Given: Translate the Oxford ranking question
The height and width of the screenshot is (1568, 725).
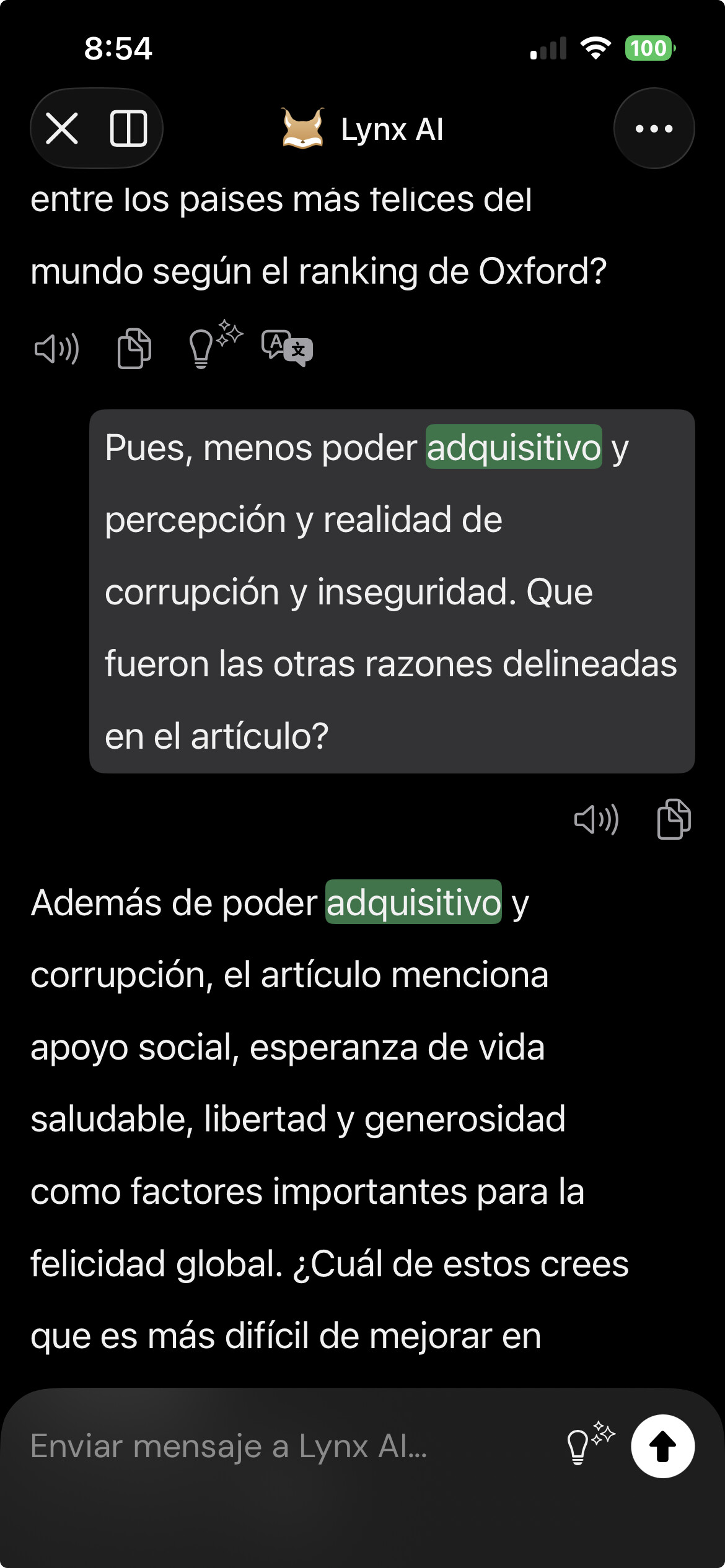Looking at the screenshot, I should [287, 348].
